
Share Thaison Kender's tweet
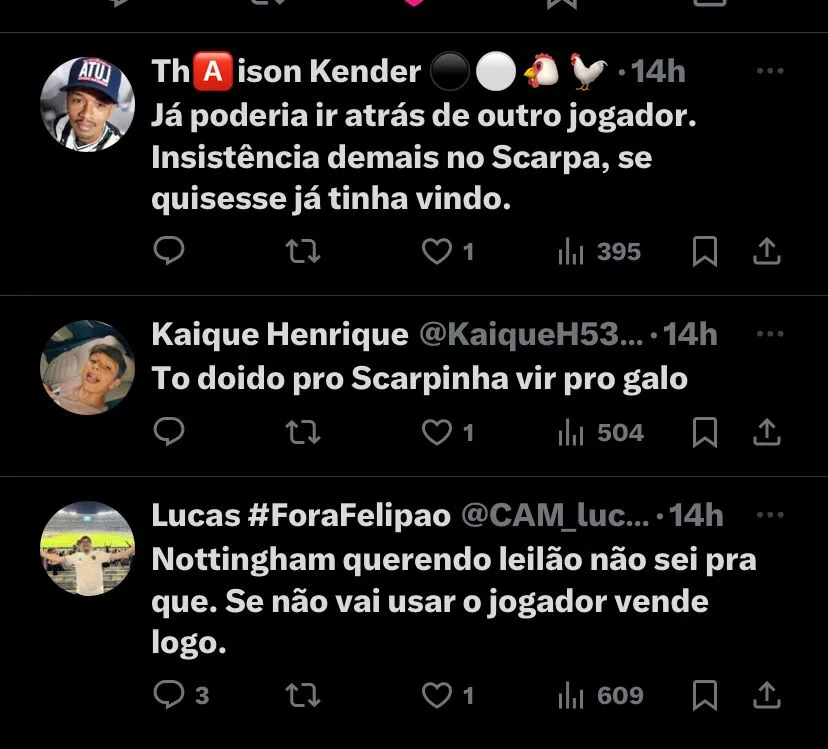[x=766, y=252]
